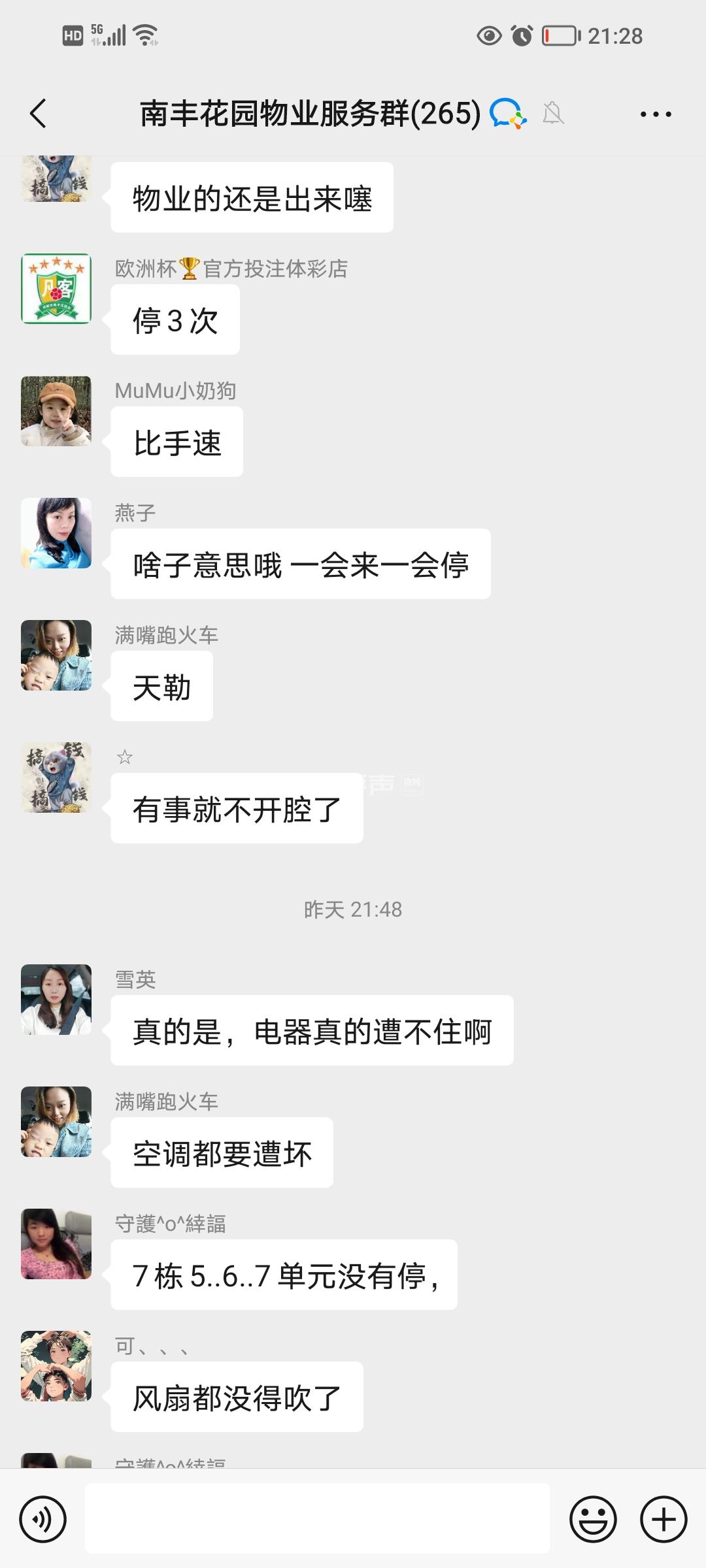Screen dimensions: 706x1568
Task: Tap 燕子's profile picture
Action: click(x=56, y=533)
